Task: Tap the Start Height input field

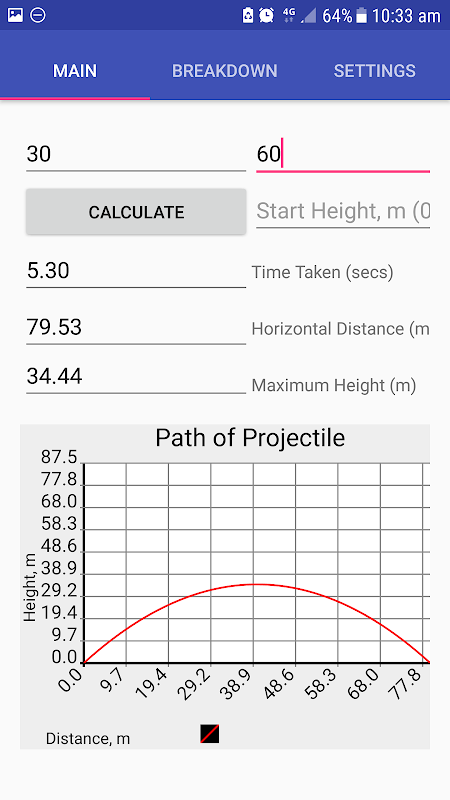Action: click(x=343, y=211)
